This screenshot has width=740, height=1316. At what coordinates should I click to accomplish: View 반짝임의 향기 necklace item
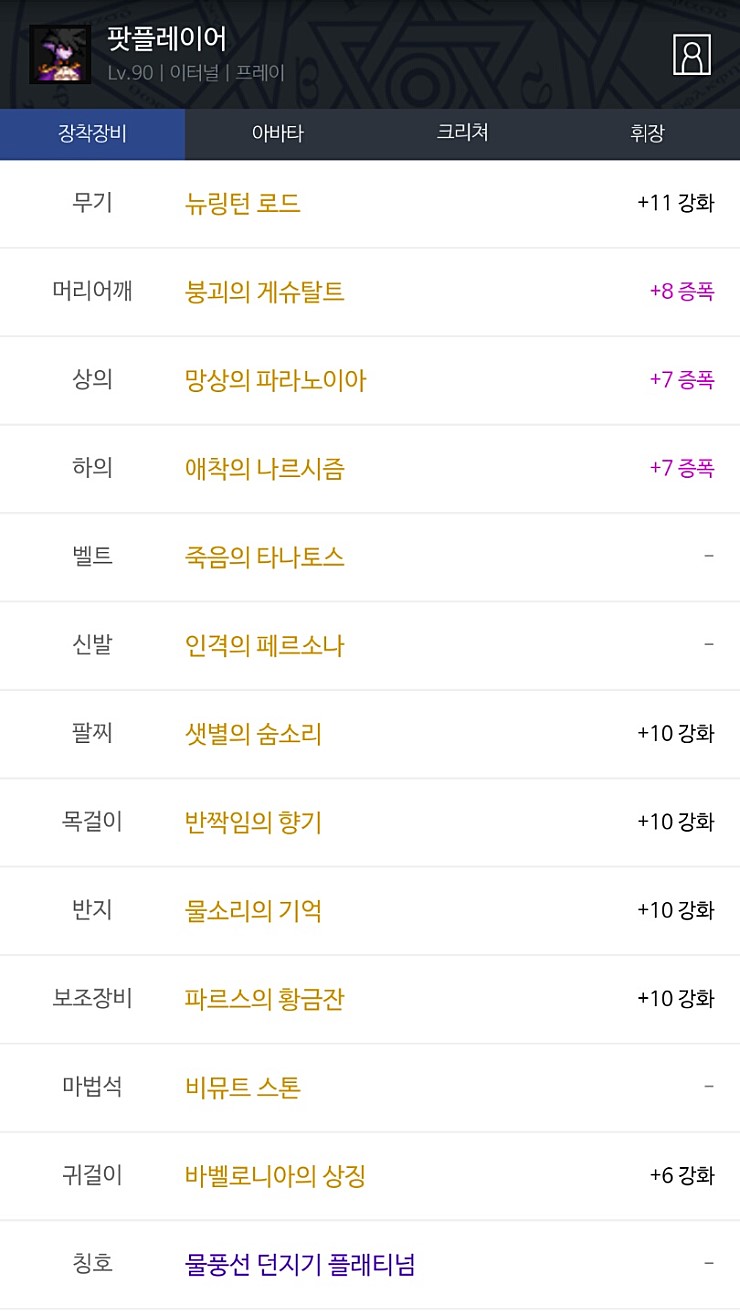(x=254, y=822)
